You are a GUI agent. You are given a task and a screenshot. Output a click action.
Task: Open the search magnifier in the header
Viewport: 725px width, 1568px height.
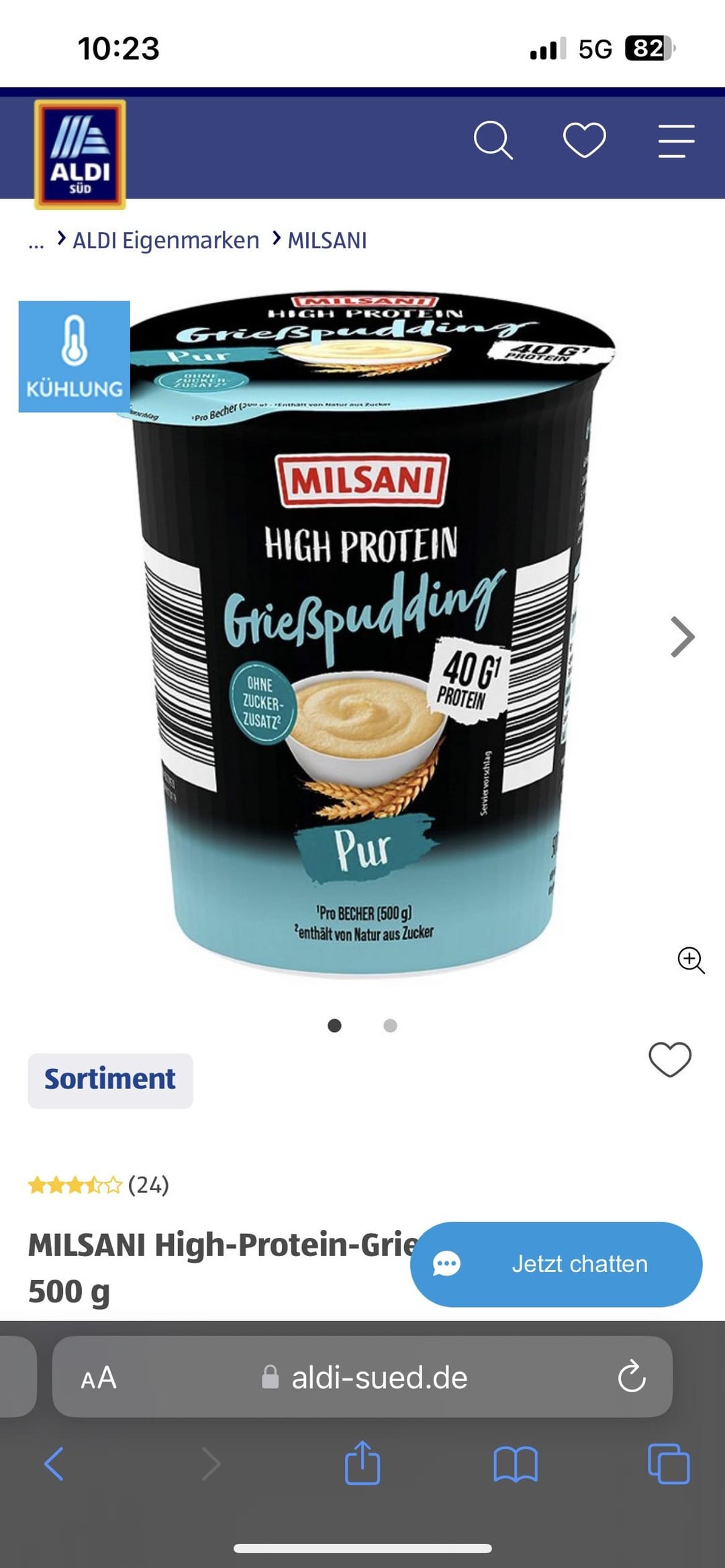tap(493, 140)
